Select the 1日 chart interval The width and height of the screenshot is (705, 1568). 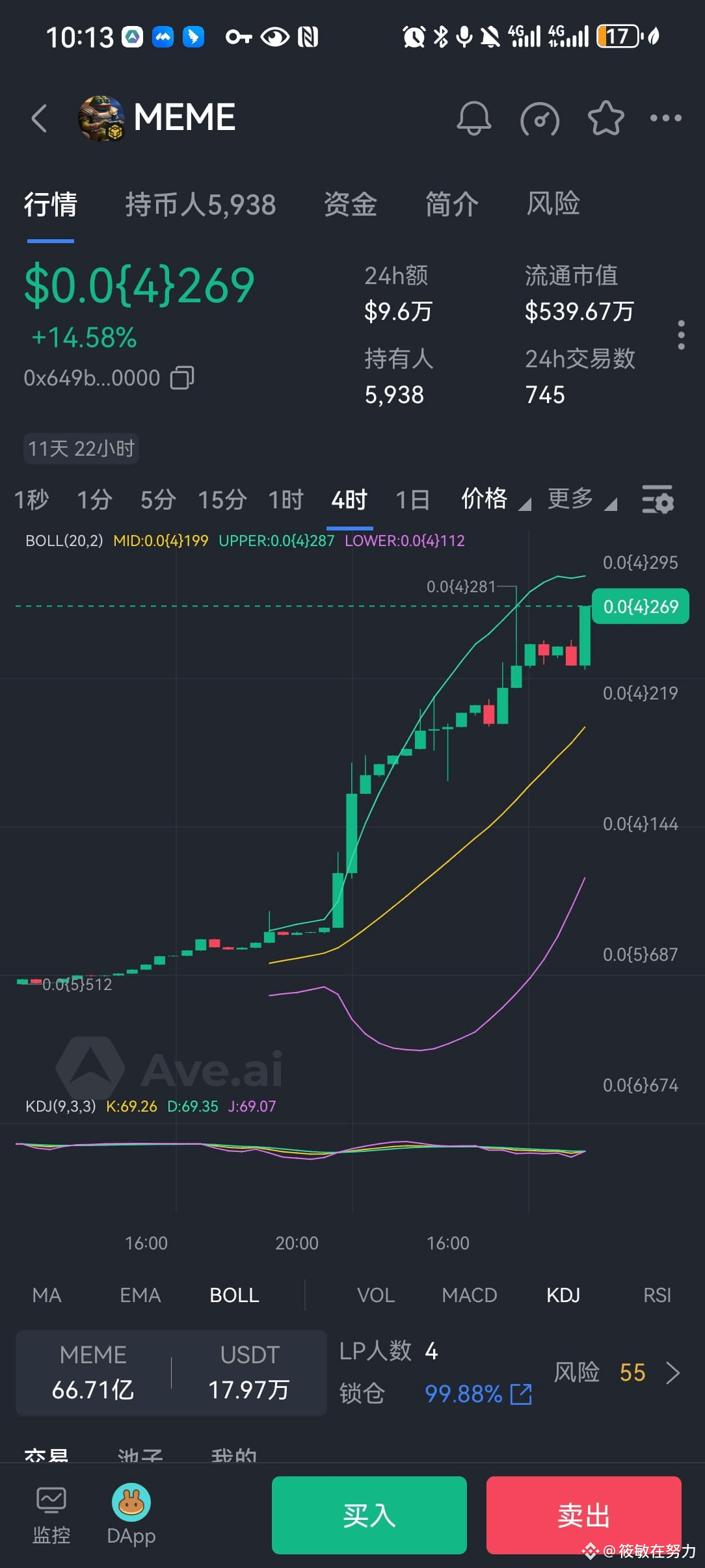click(413, 500)
